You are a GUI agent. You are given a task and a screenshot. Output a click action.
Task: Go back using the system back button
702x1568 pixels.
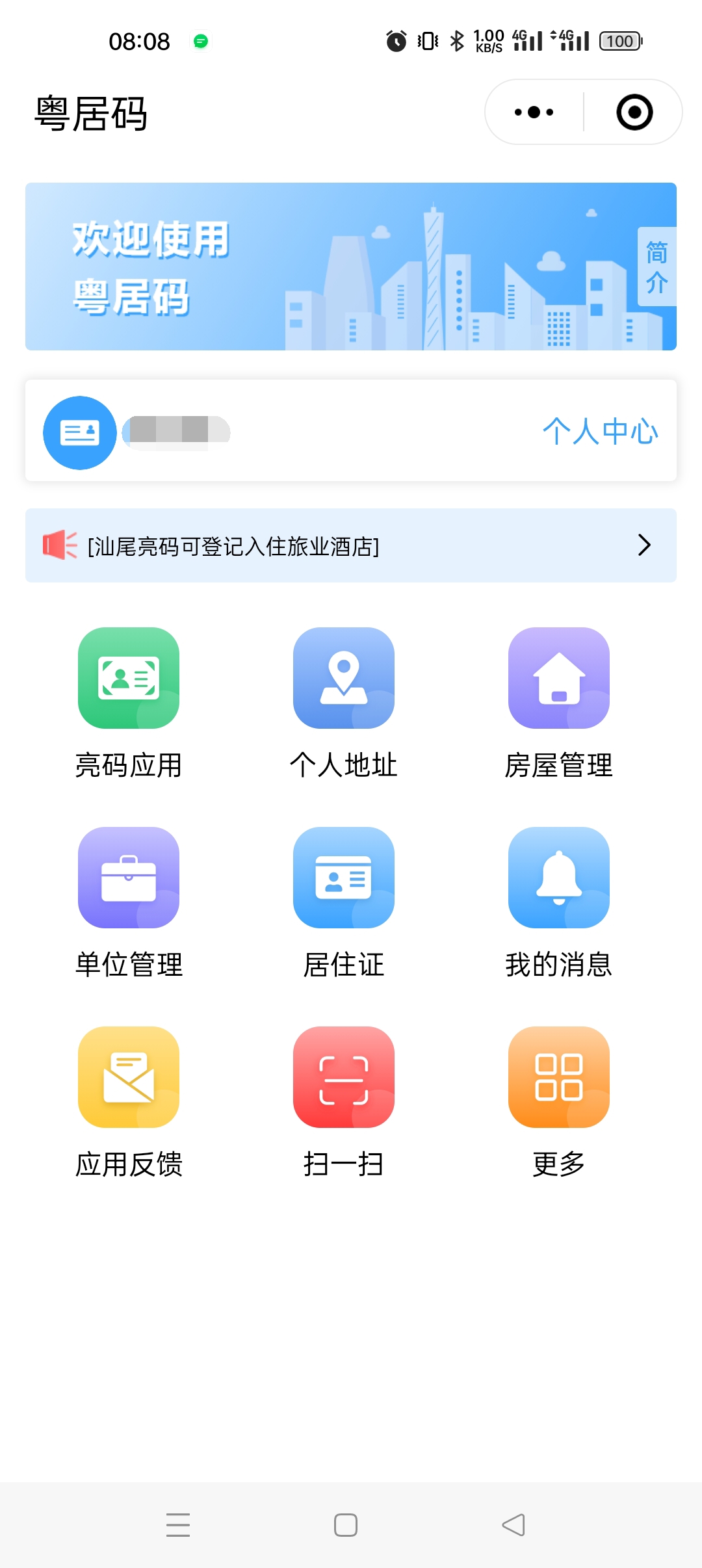(x=513, y=1525)
